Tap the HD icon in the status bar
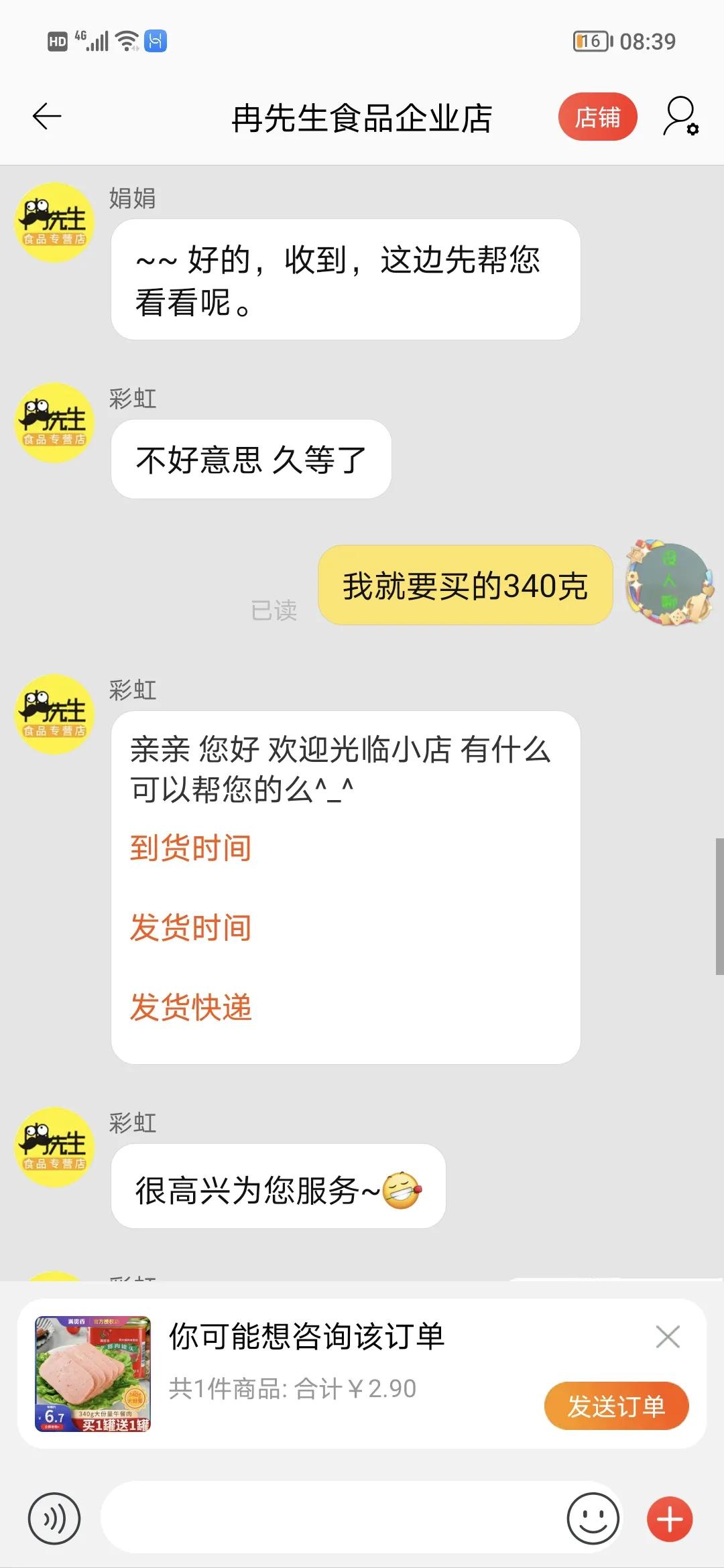 [x=56, y=42]
